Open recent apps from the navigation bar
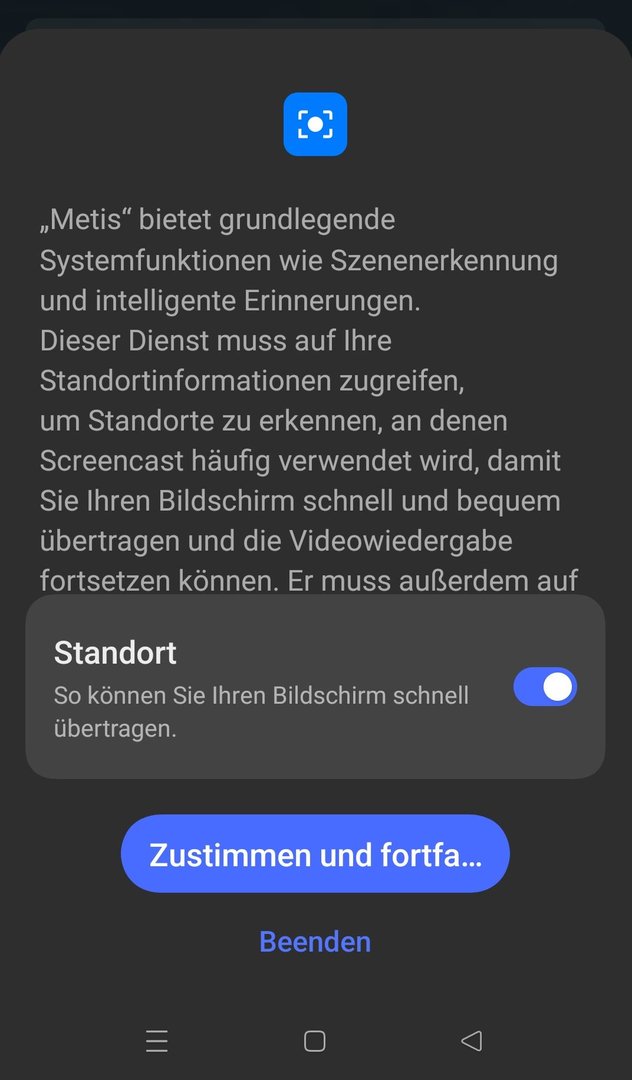 [x=157, y=1042]
